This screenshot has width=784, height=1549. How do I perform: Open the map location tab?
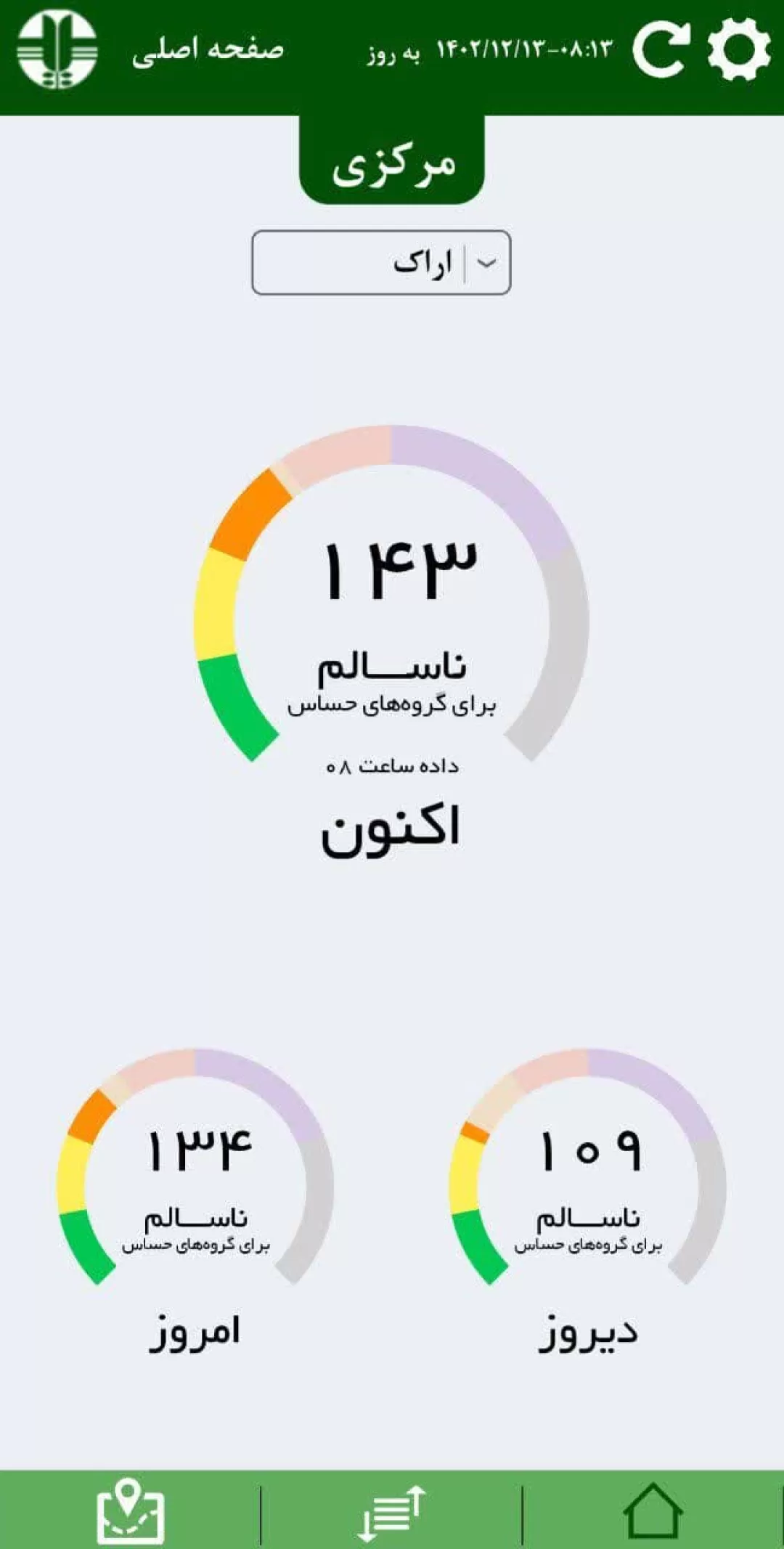click(131, 1511)
